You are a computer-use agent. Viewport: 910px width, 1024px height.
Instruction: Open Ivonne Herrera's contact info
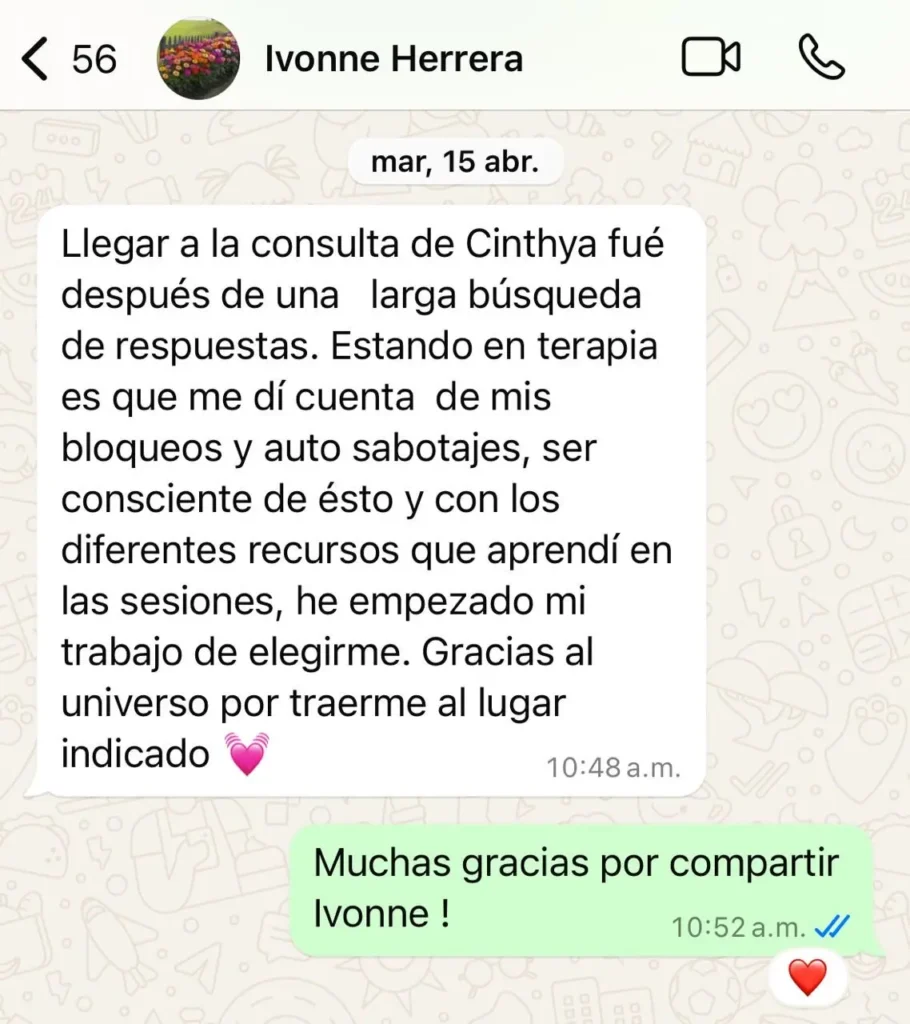[393, 59]
